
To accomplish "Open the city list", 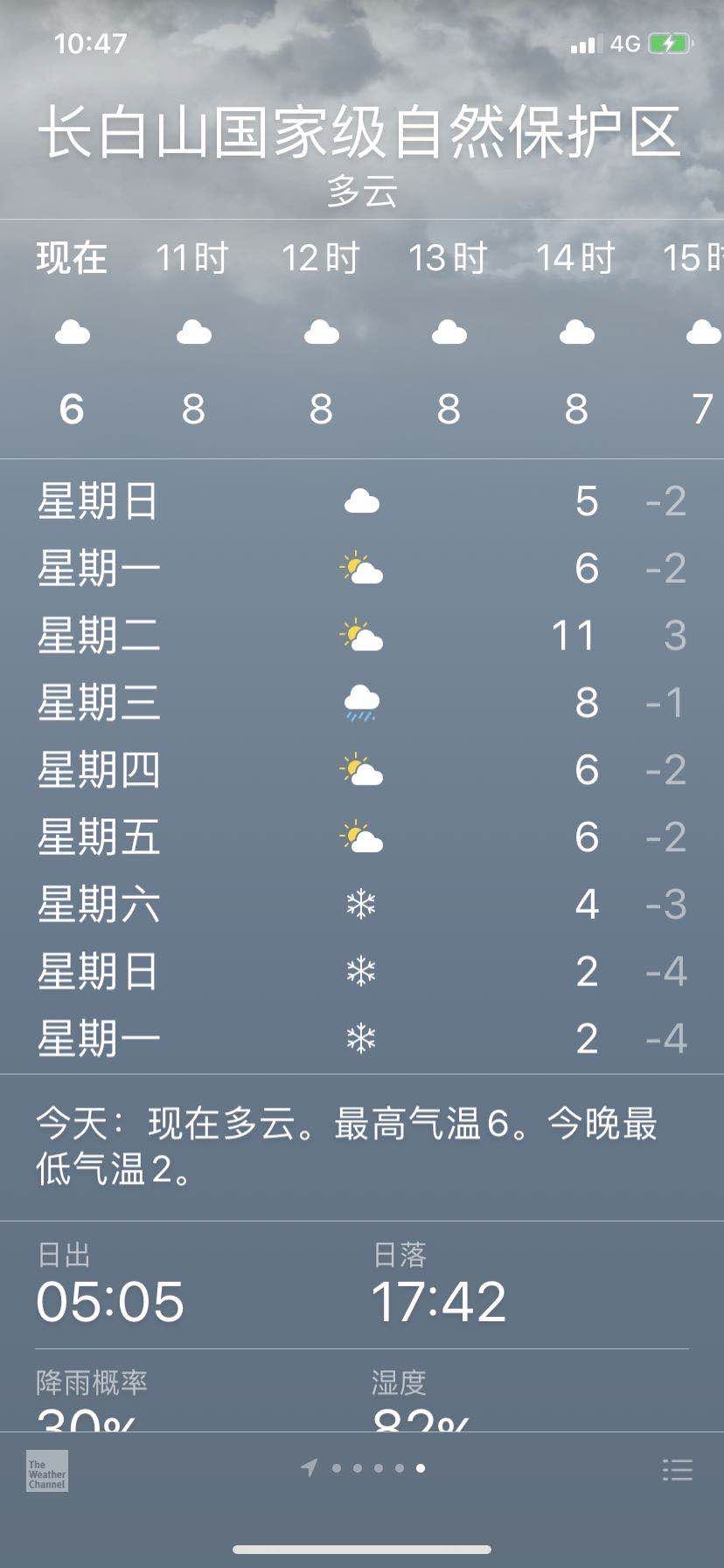I will point(678,1470).
